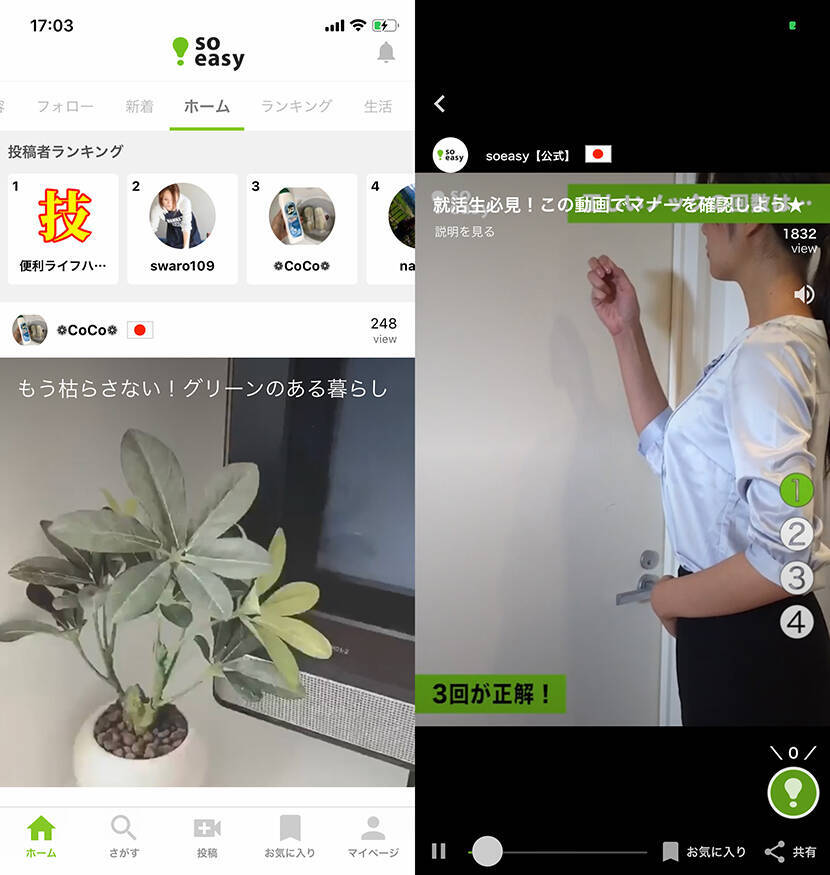830x875 pixels.
Task: Open the お気に入り tab in bottom navigation
Action: coord(290,837)
